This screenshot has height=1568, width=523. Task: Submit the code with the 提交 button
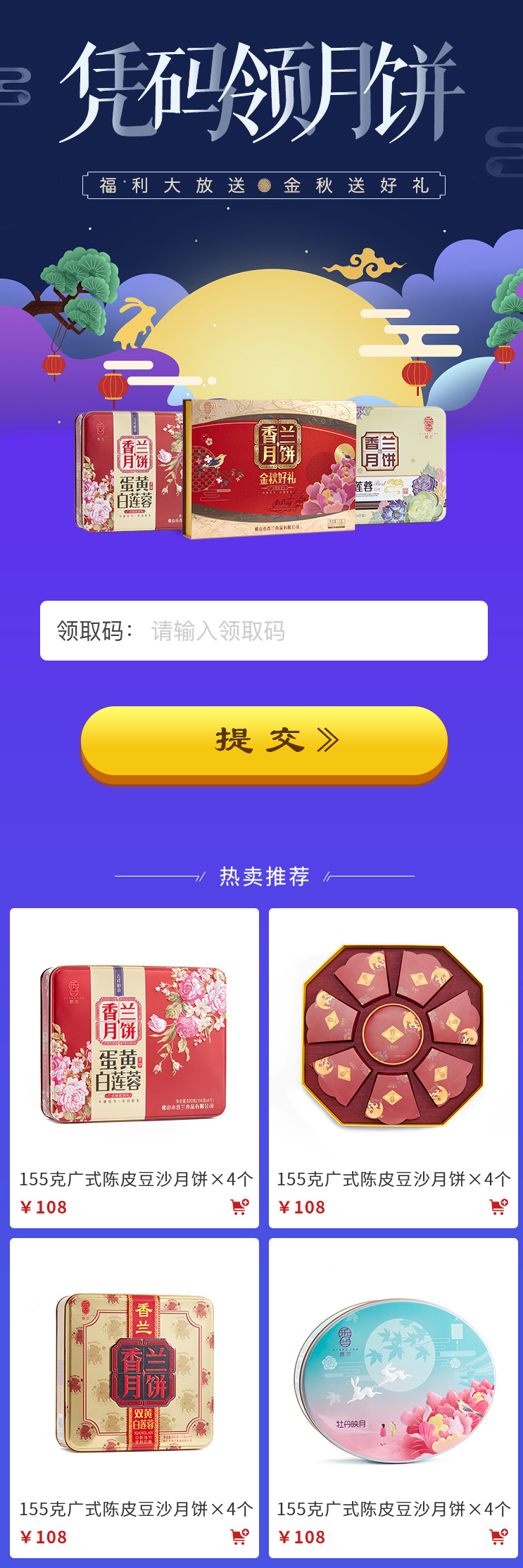pyautogui.click(x=264, y=741)
